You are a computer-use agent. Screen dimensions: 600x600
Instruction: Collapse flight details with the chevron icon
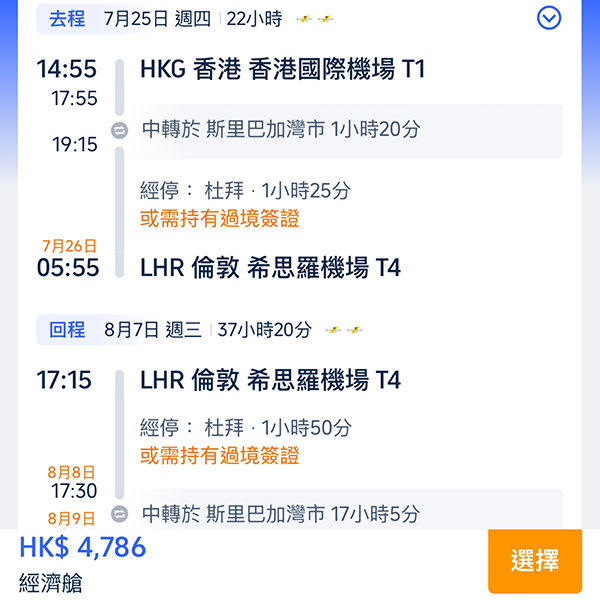549,18
